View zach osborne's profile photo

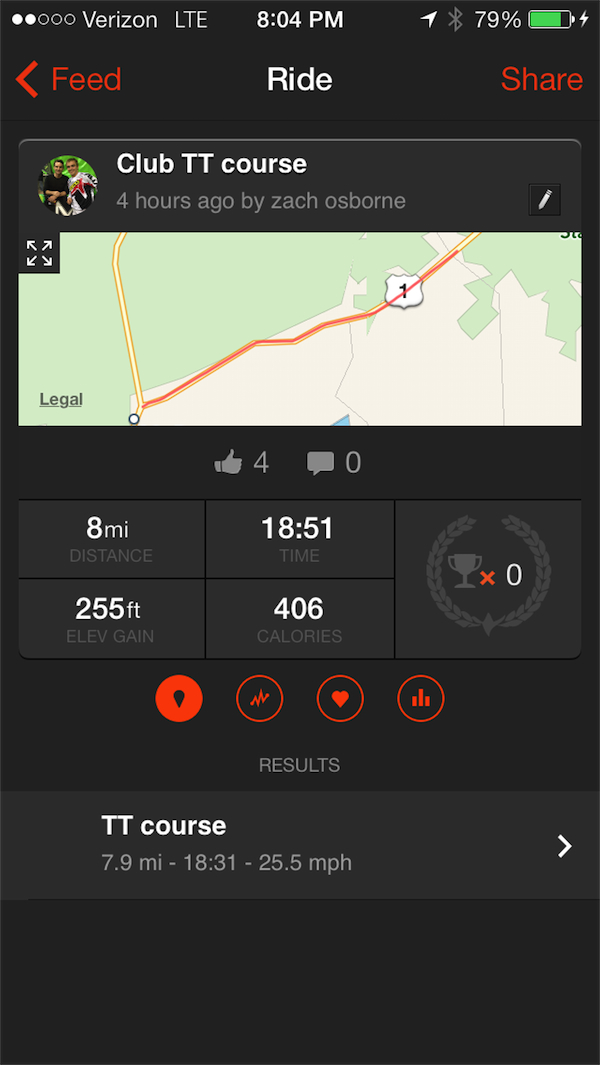[68, 185]
